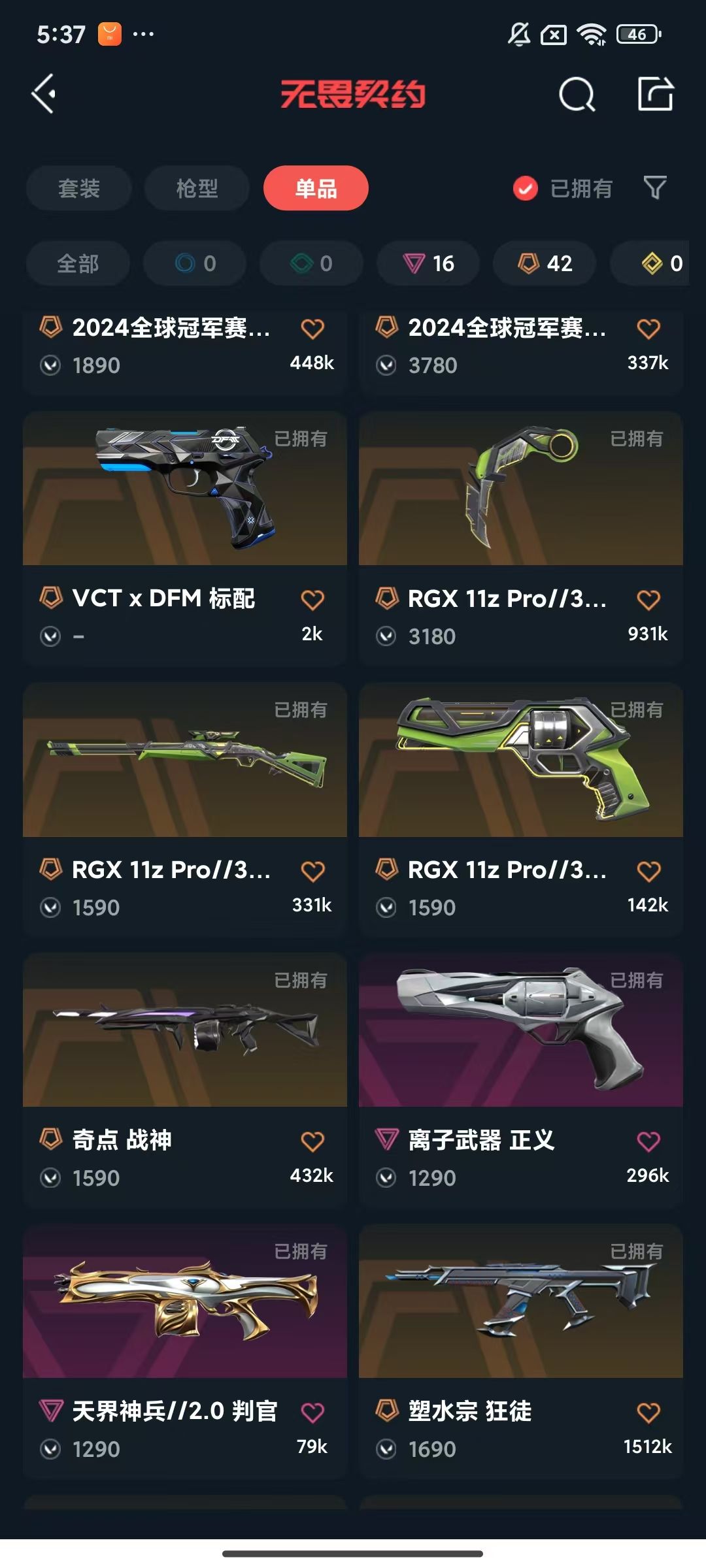The image size is (706, 1568).
Task: Open the 离子武器 正义 skin card
Action: click(521, 1080)
